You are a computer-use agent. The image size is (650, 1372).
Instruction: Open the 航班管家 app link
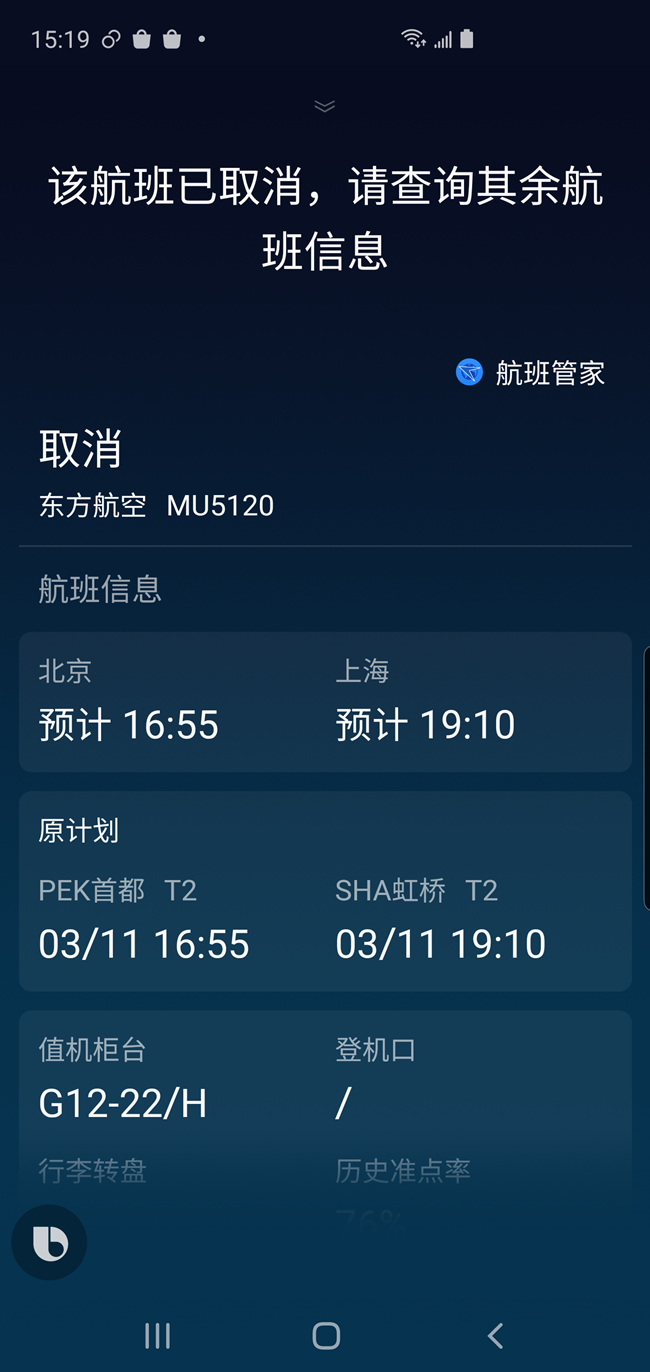pos(530,373)
